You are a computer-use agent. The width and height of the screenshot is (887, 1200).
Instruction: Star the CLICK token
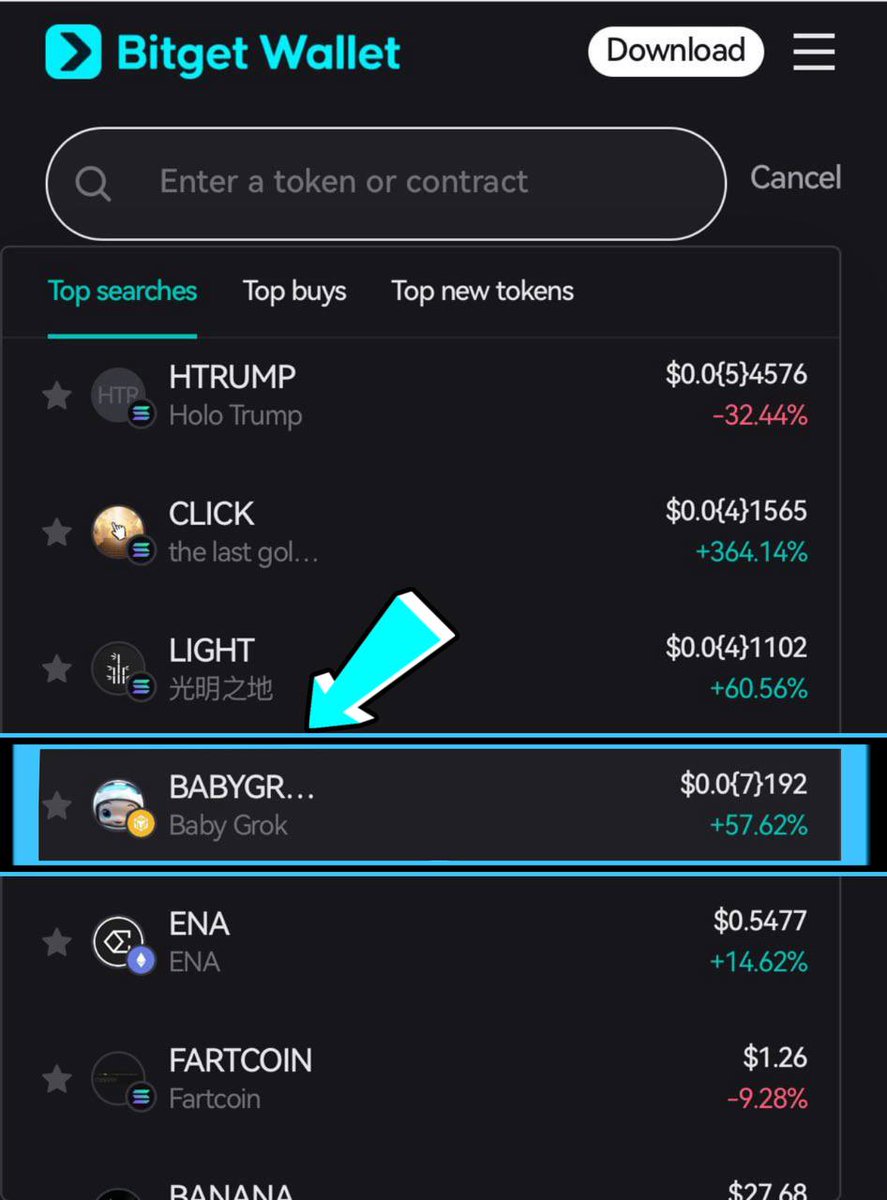click(x=57, y=532)
